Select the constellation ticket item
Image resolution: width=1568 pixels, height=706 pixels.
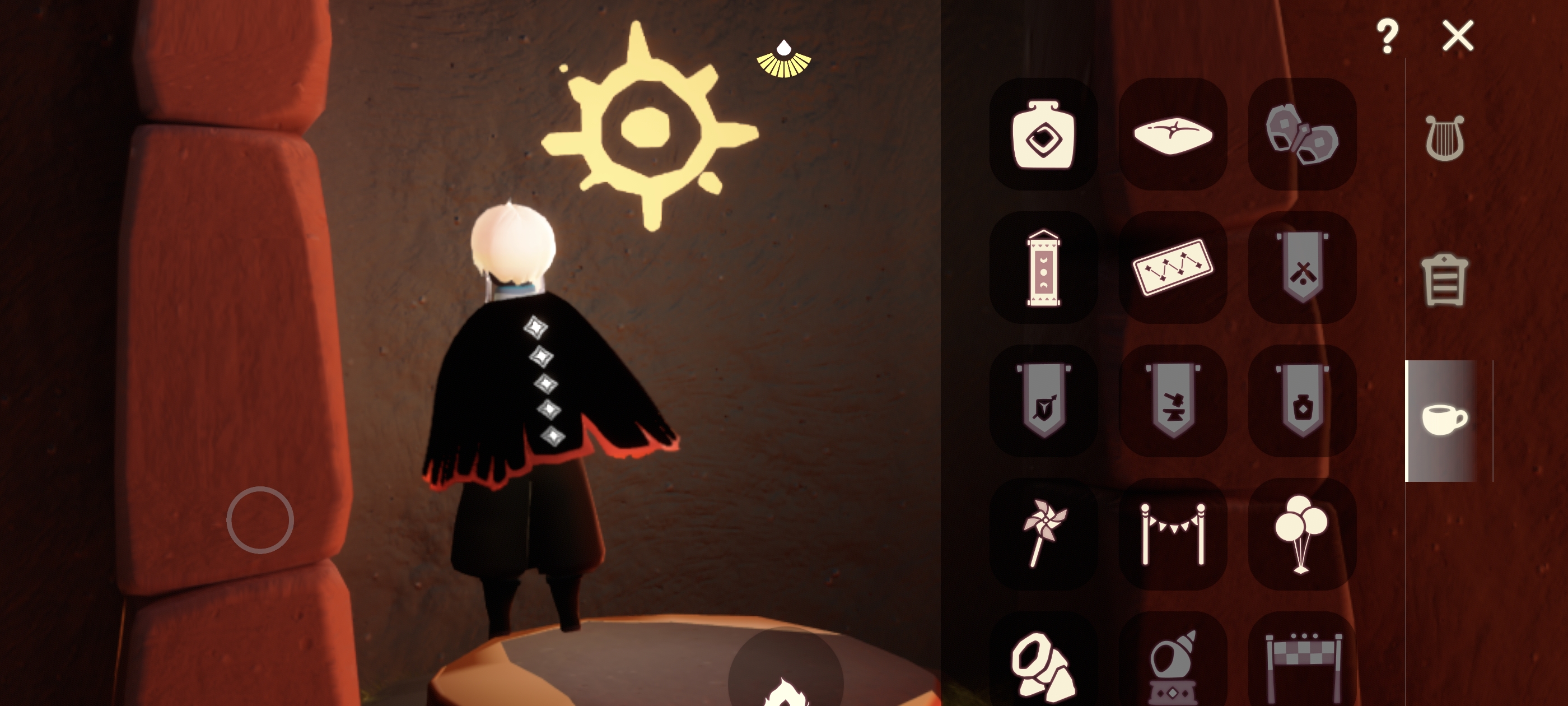click(1172, 268)
